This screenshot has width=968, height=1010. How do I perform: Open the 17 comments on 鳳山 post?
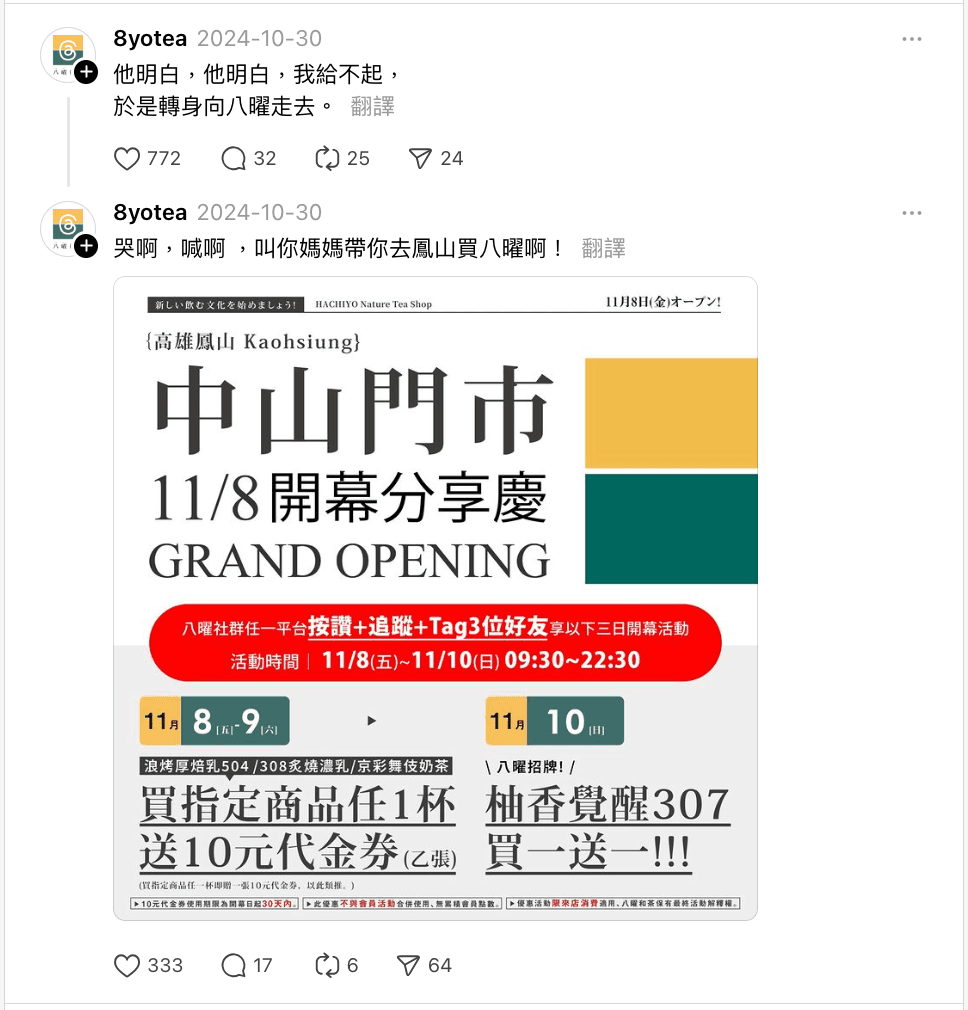coord(234,965)
